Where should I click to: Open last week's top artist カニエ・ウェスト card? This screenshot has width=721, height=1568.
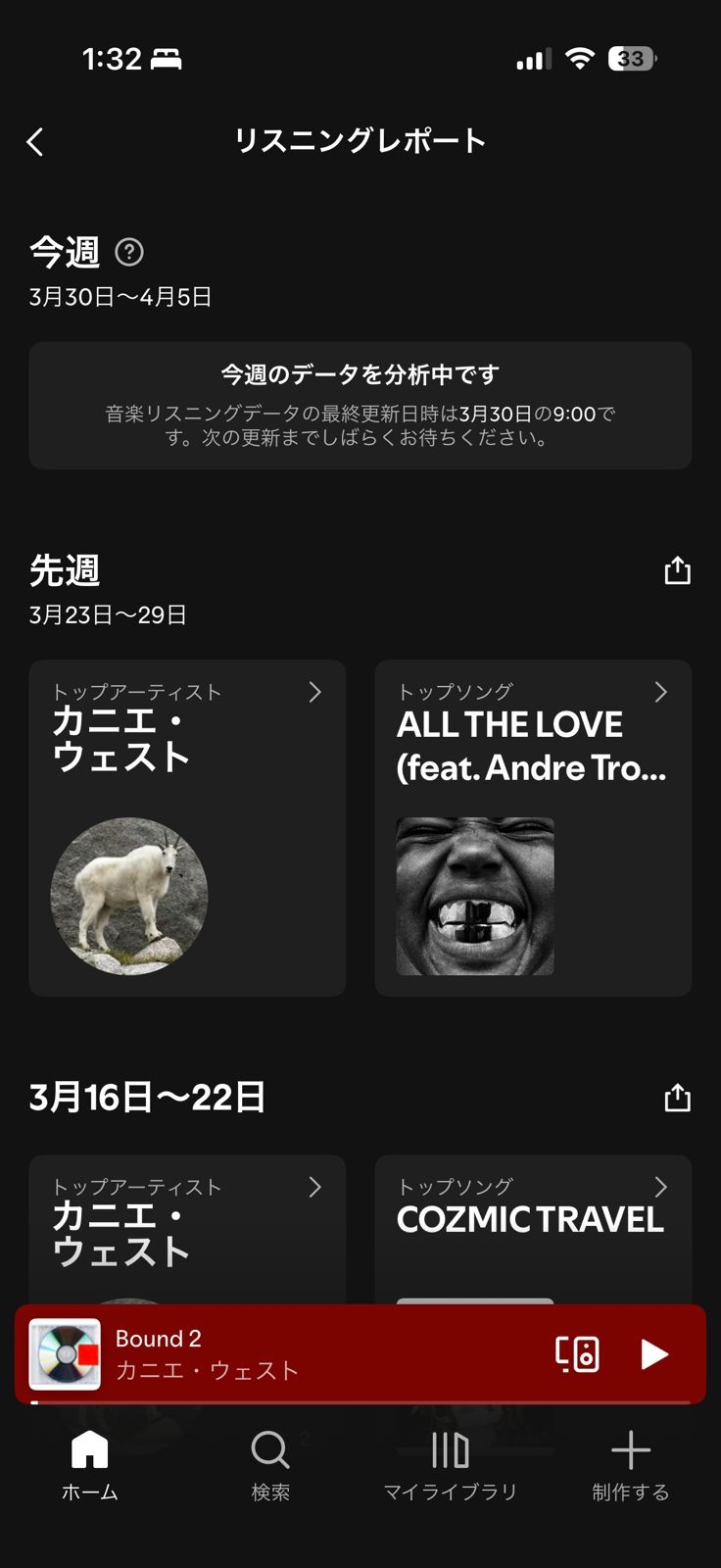[187, 827]
